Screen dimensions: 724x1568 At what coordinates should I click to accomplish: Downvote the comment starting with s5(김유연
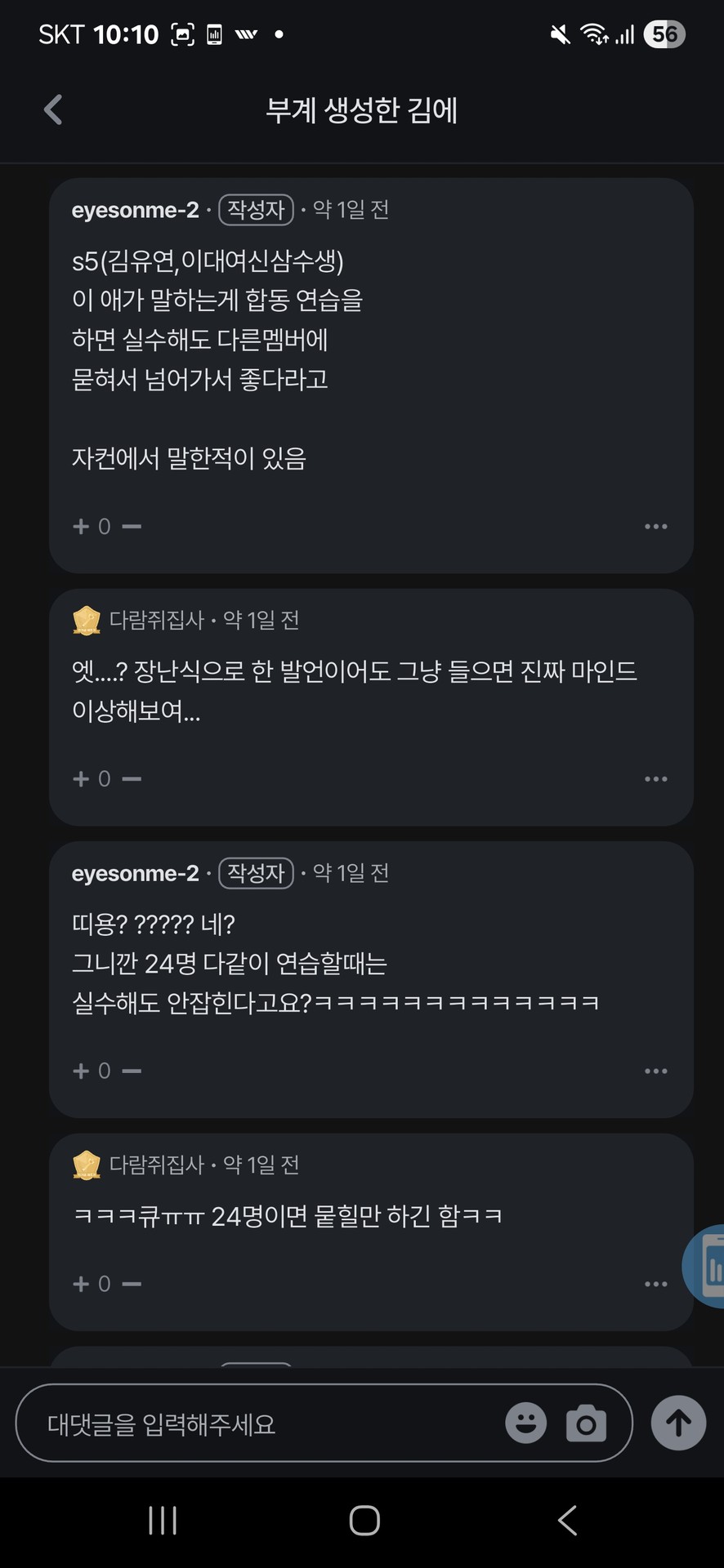click(x=132, y=527)
